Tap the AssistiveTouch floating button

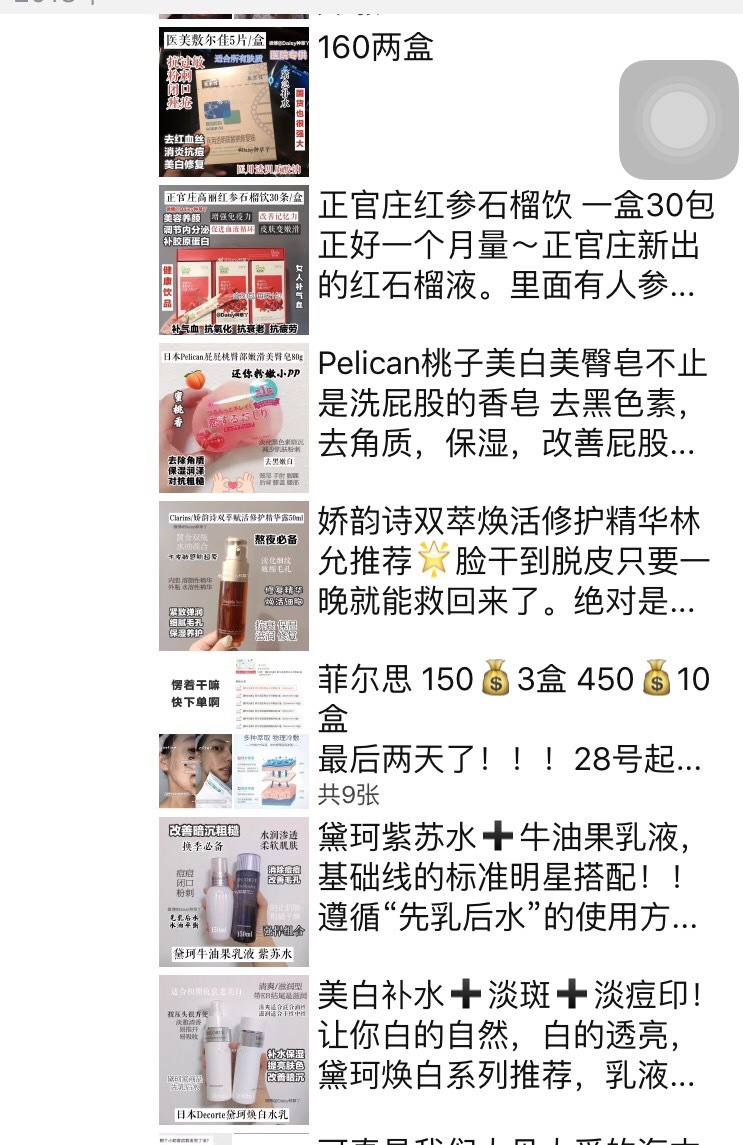[x=678, y=119]
